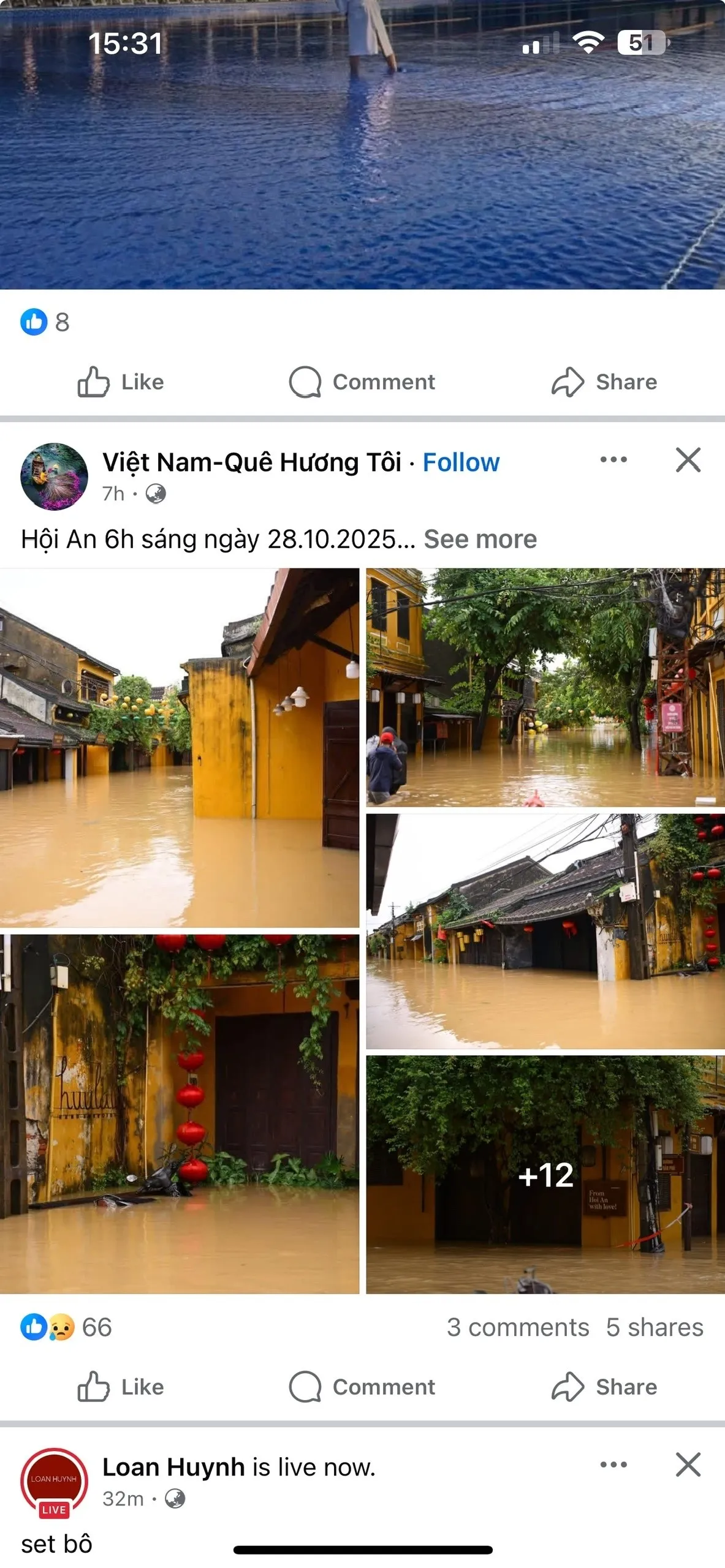Screen dimensions: 725x1568
Task: Open more options for Loan Huynh's live post
Action: pyautogui.click(x=613, y=1464)
